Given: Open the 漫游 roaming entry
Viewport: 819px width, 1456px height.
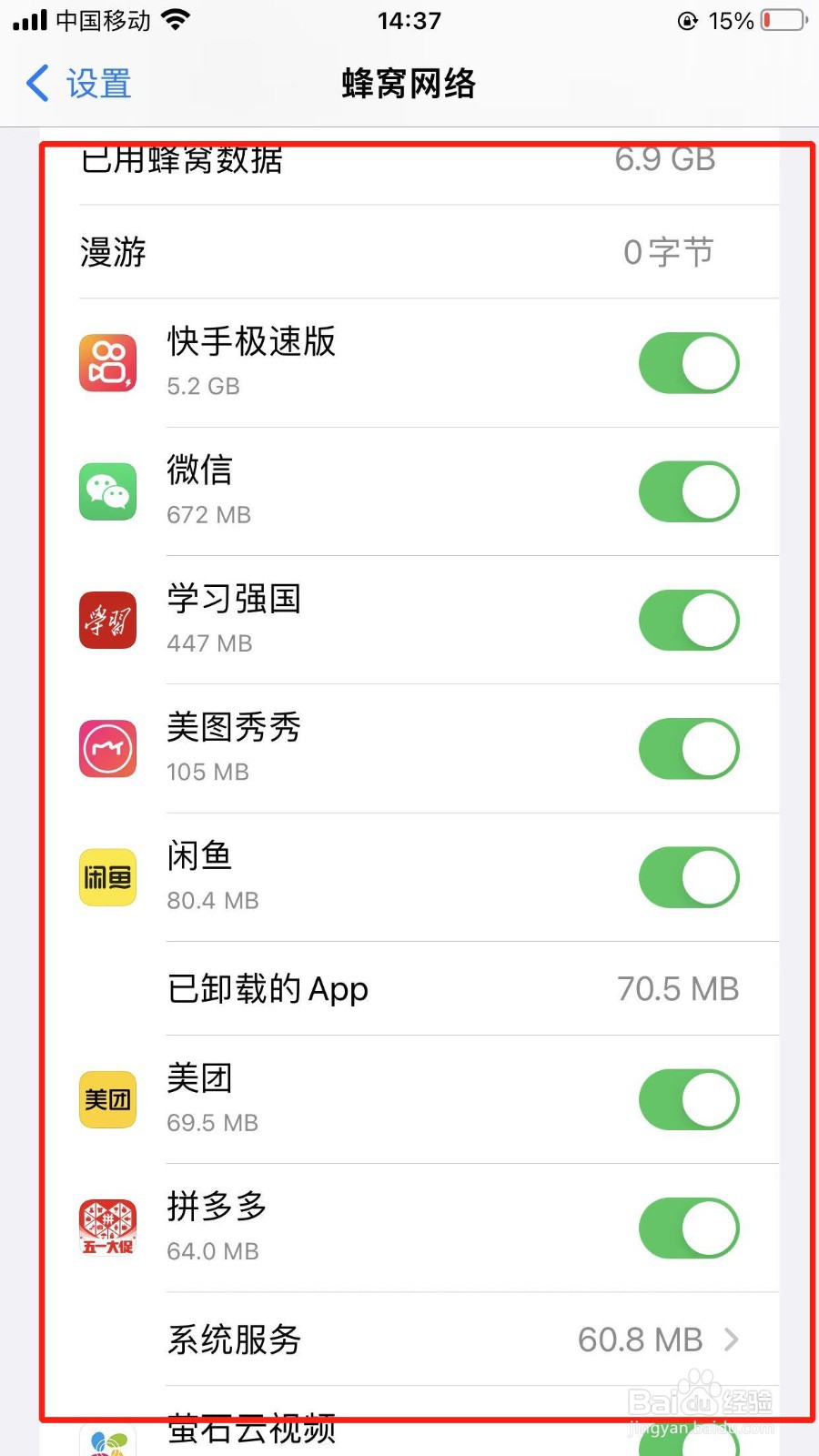Looking at the screenshot, I should pyautogui.click(x=409, y=253).
